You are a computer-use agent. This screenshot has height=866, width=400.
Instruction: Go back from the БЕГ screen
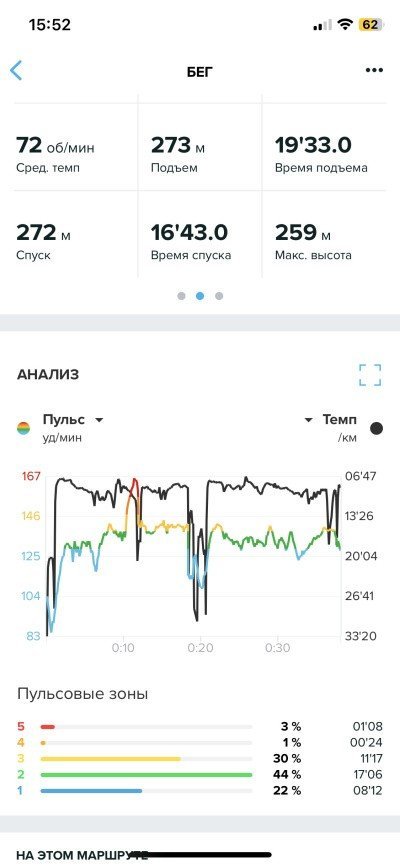pos(16,71)
